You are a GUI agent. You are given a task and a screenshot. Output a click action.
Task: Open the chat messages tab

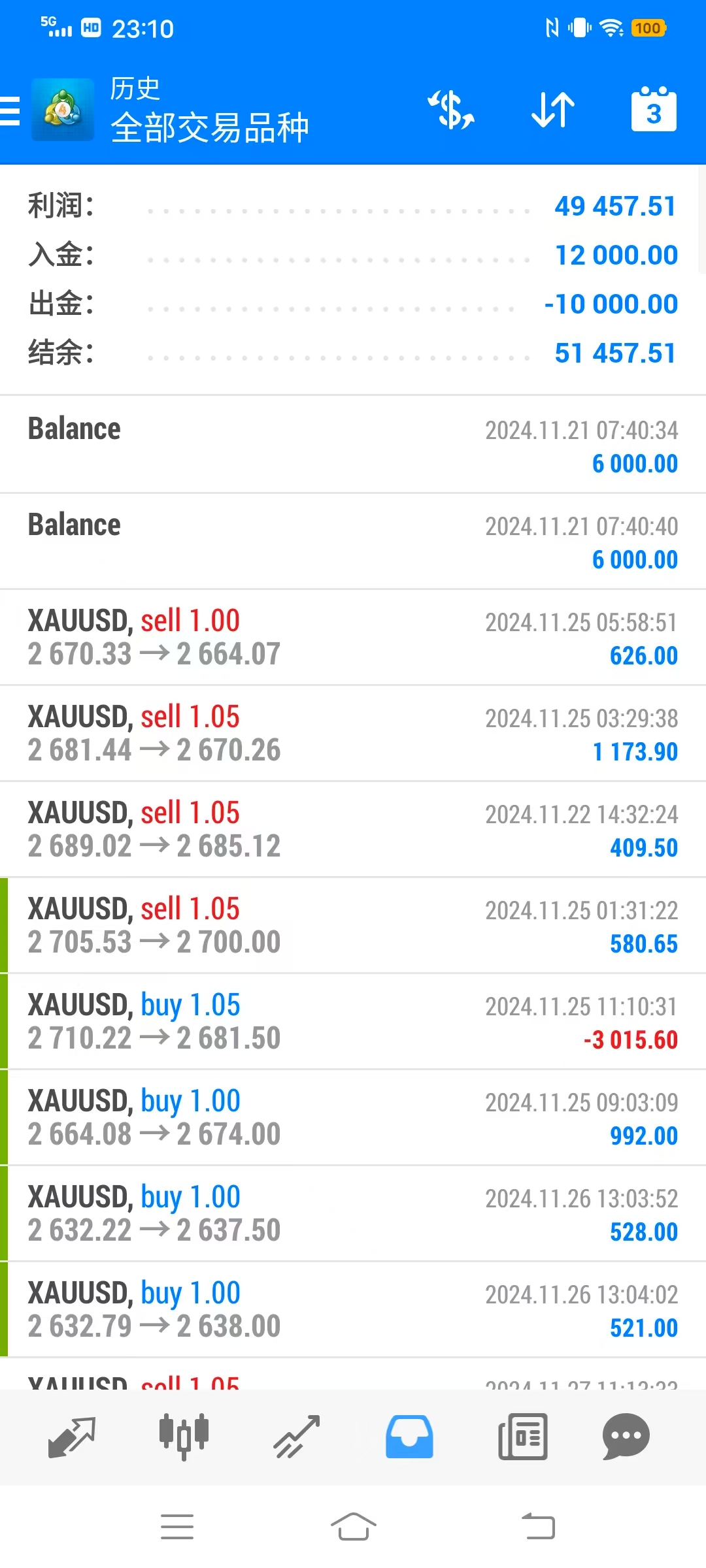pos(626,1437)
